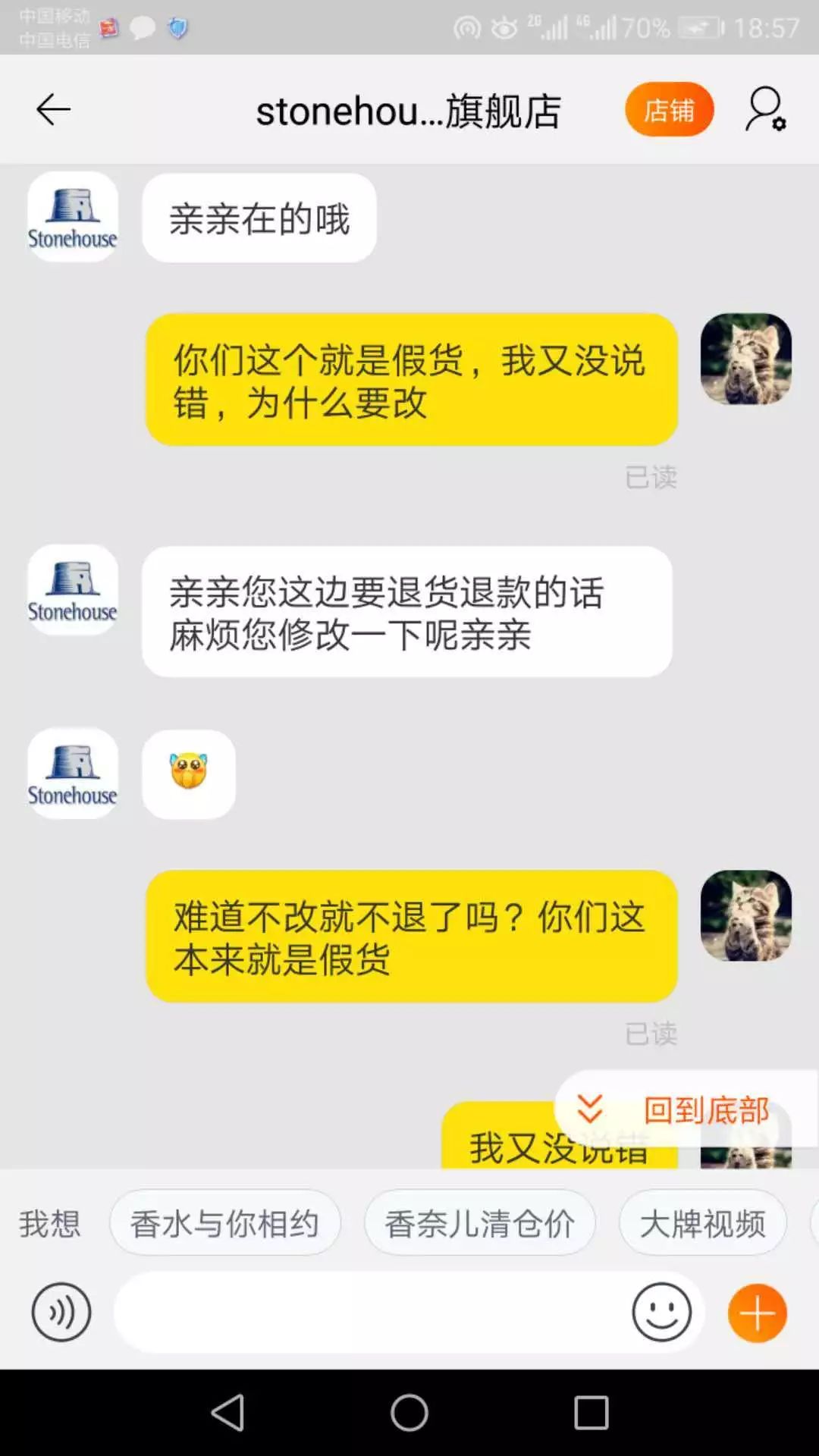Screen dimensions: 819x1456
Task: Tap the back arrow to exit chat
Action: click(x=53, y=109)
